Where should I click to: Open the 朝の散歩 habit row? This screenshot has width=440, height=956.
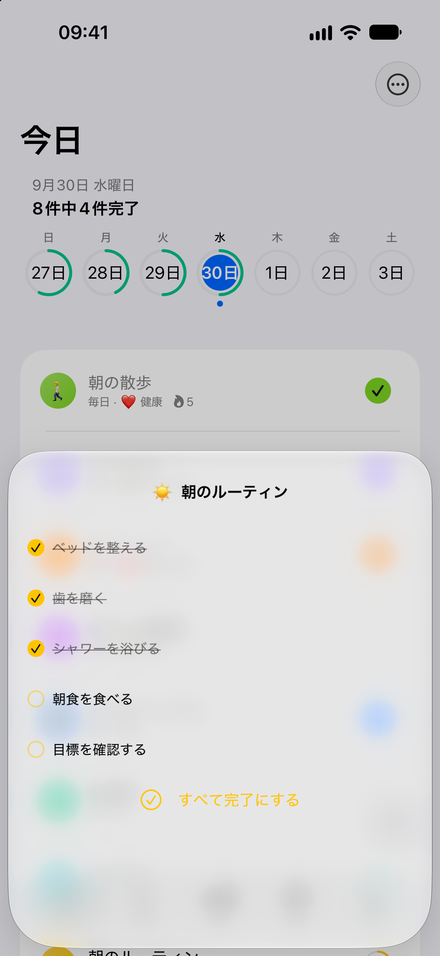click(x=220, y=391)
